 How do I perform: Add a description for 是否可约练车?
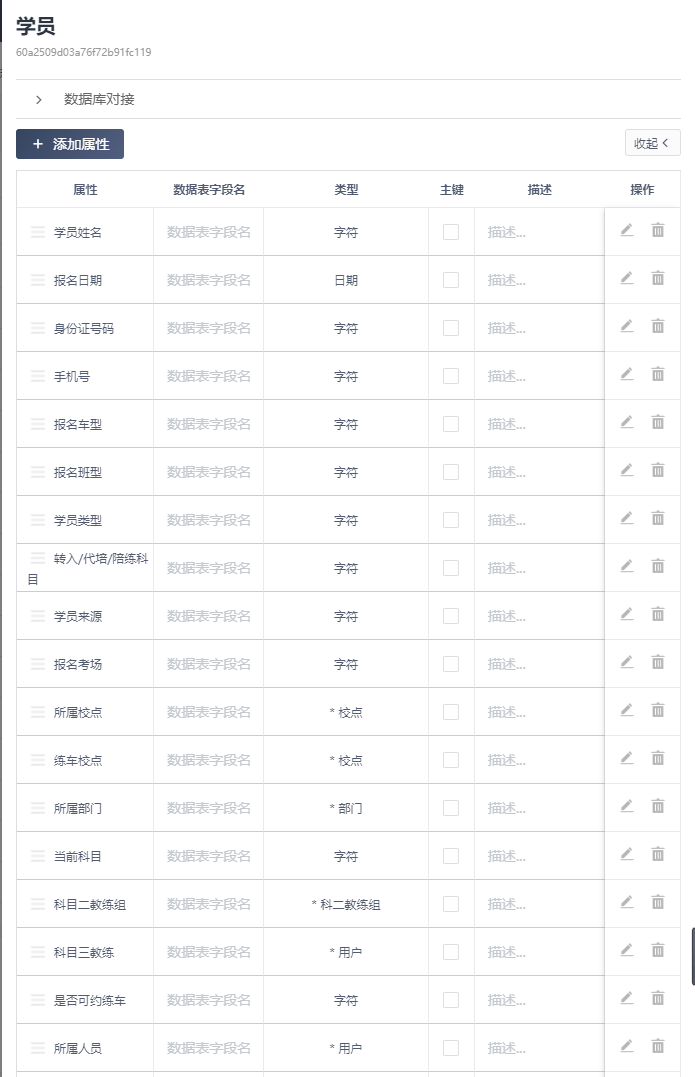538,1000
